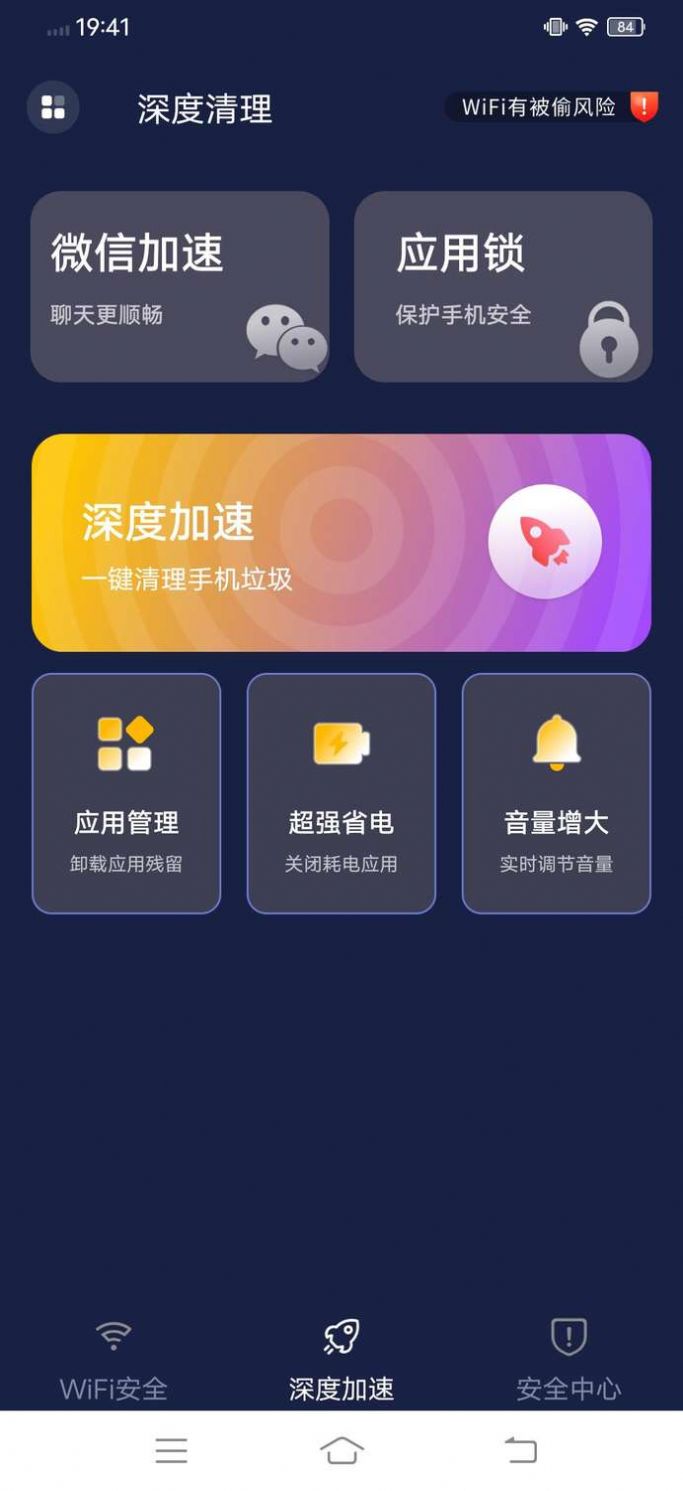This screenshot has height=1491, width=683.
Task: Open recent apps from the navigation bar
Action: [x=171, y=1450]
